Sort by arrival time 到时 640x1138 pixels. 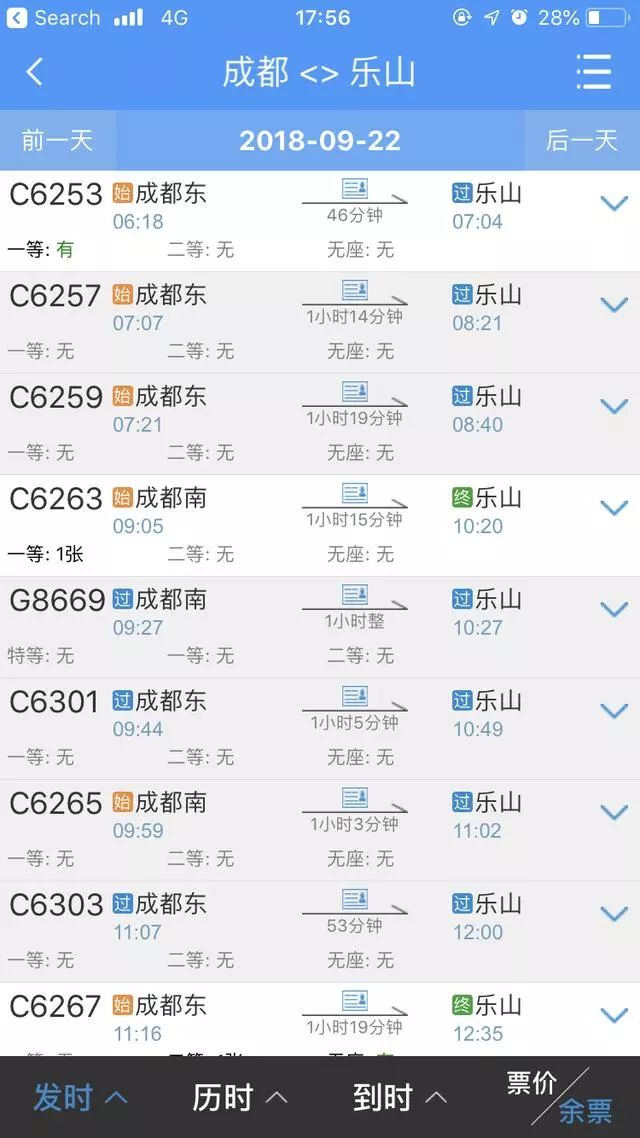click(400, 1097)
